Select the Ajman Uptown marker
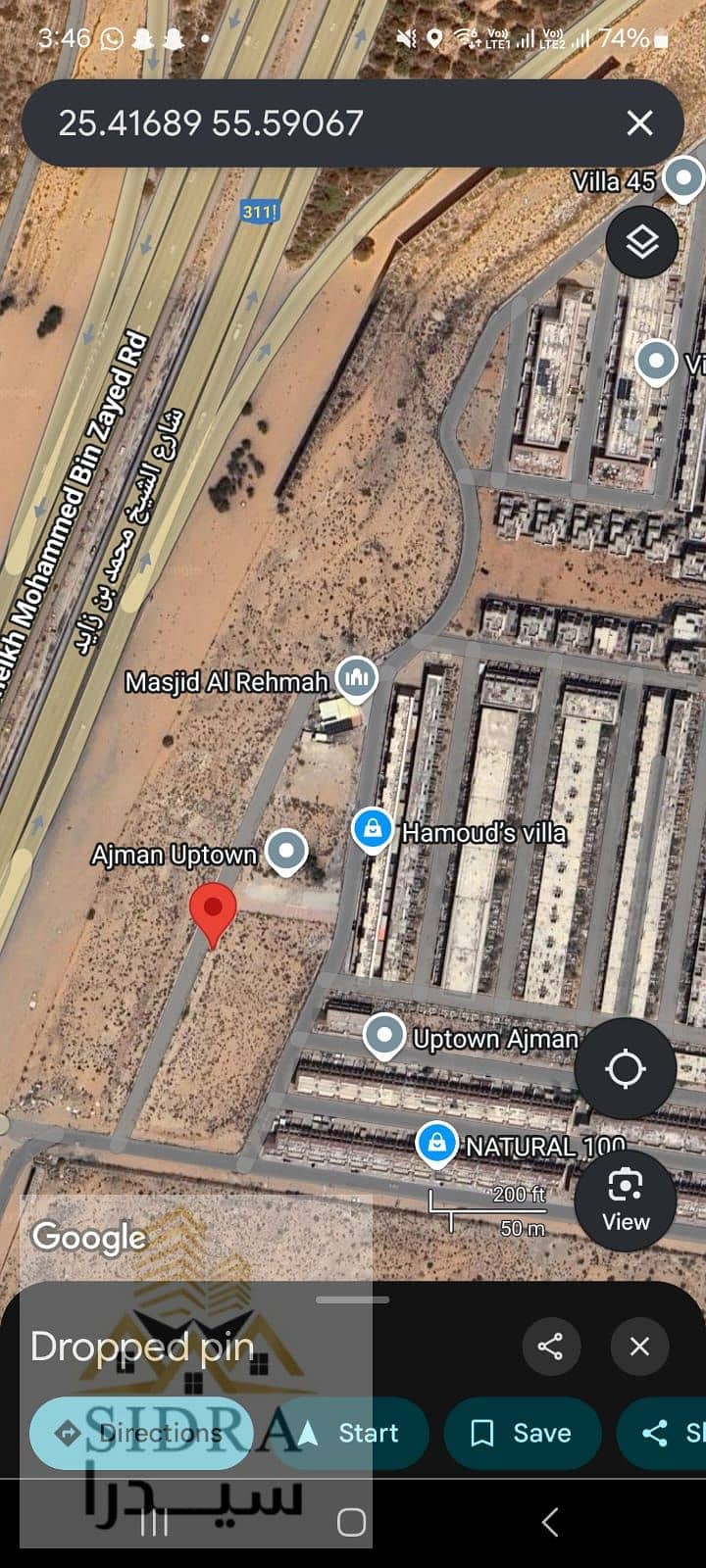706x1568 pixels. [x=286, y=851]
